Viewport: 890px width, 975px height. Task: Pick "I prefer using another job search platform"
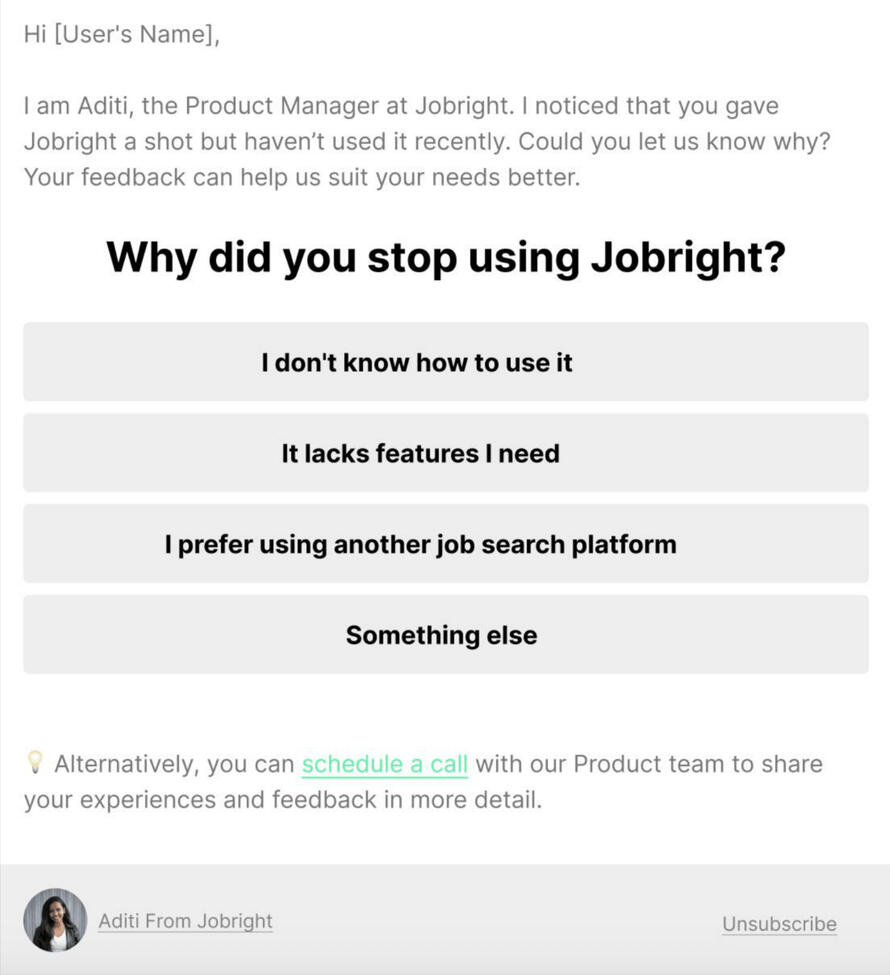pos(445,544)
